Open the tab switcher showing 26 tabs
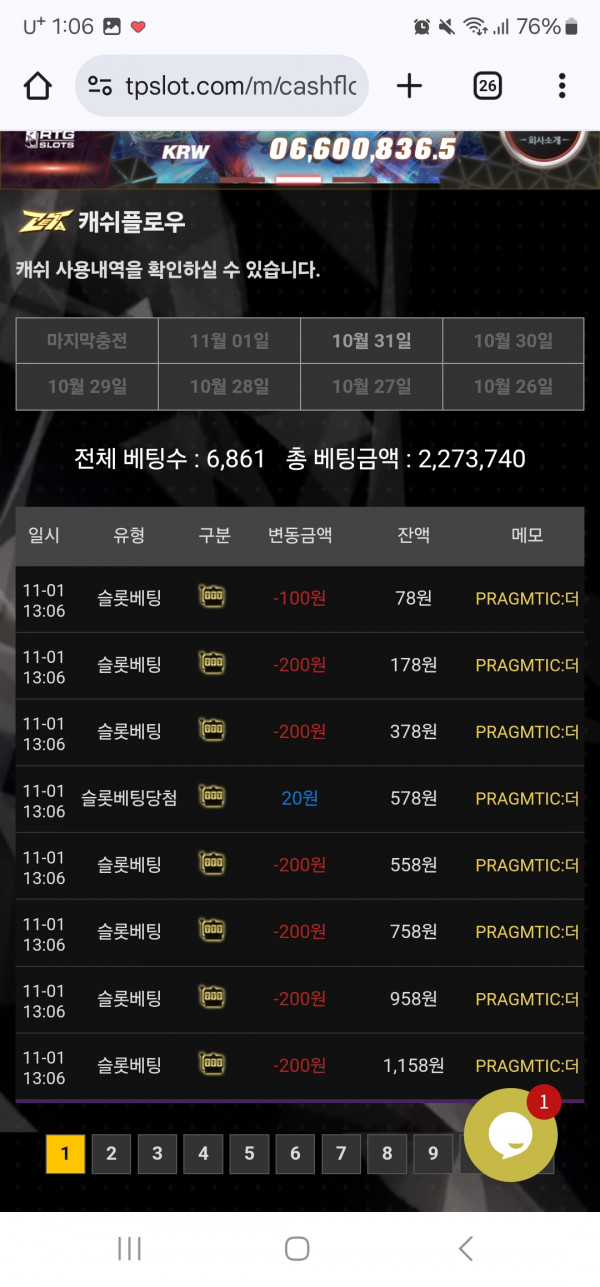 coord(487,86)
